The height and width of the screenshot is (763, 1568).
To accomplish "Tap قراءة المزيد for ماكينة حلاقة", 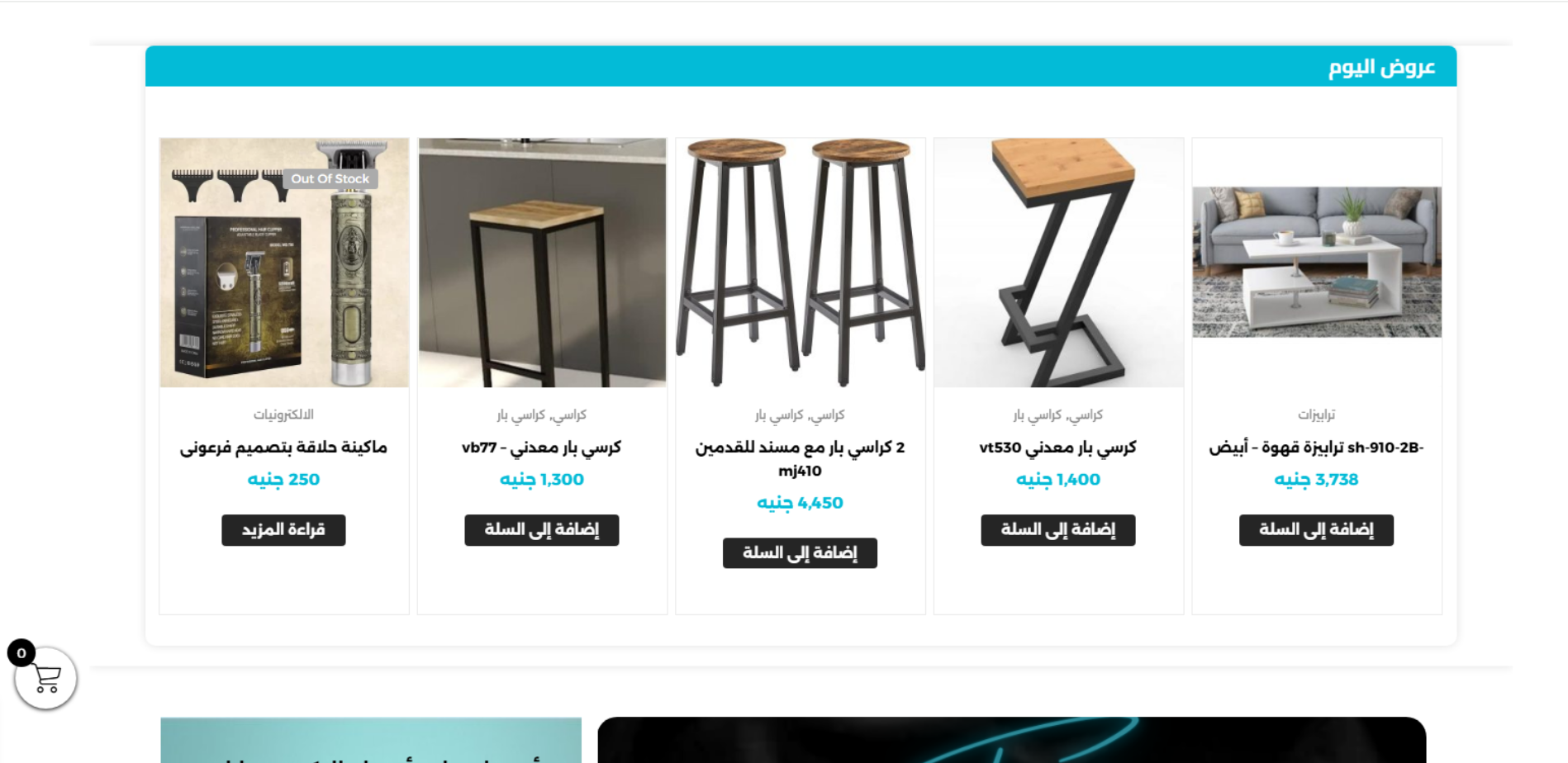I will tap(283, 529).
